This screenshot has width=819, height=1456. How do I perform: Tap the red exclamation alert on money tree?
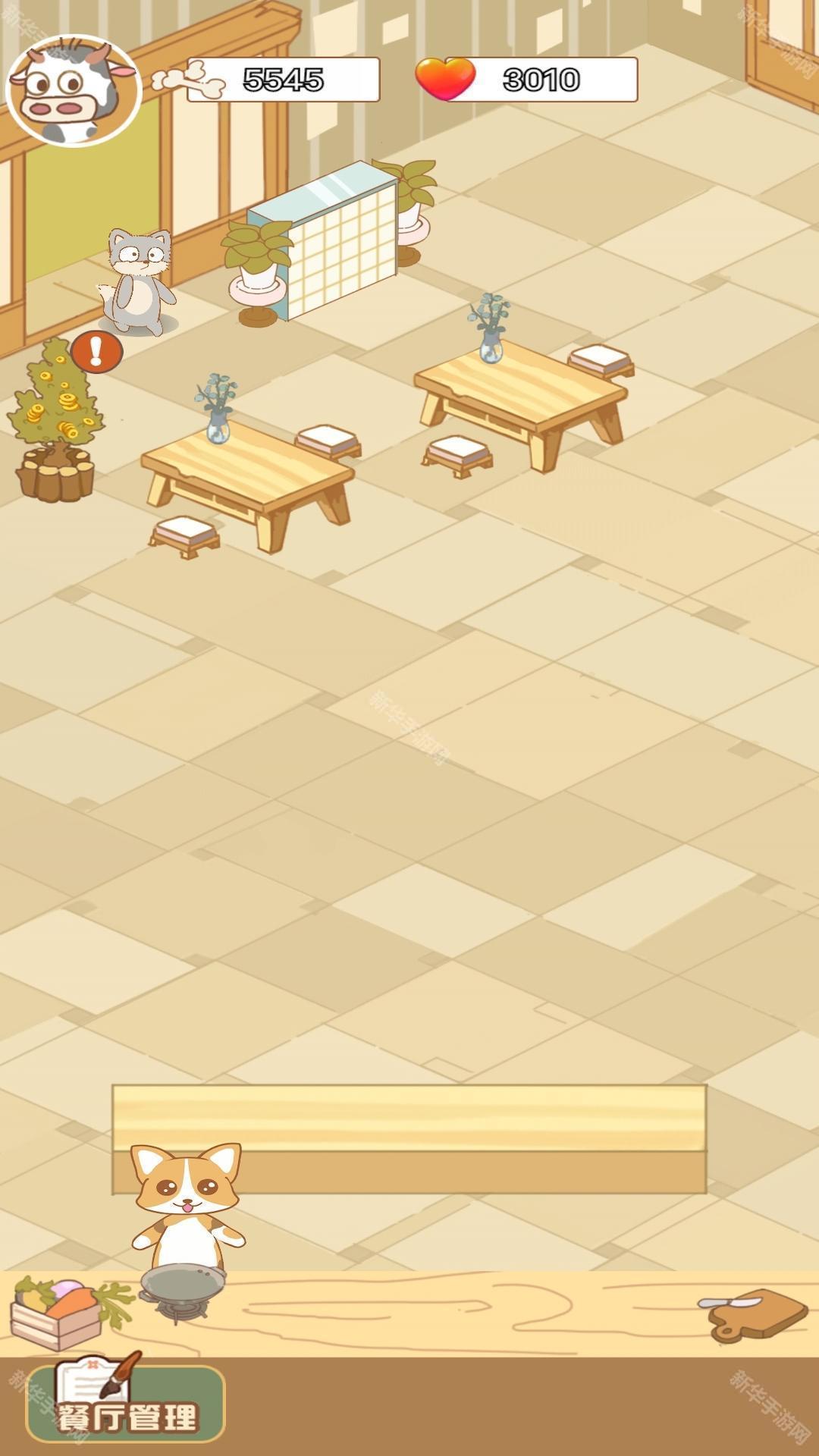tap(96, 352)
